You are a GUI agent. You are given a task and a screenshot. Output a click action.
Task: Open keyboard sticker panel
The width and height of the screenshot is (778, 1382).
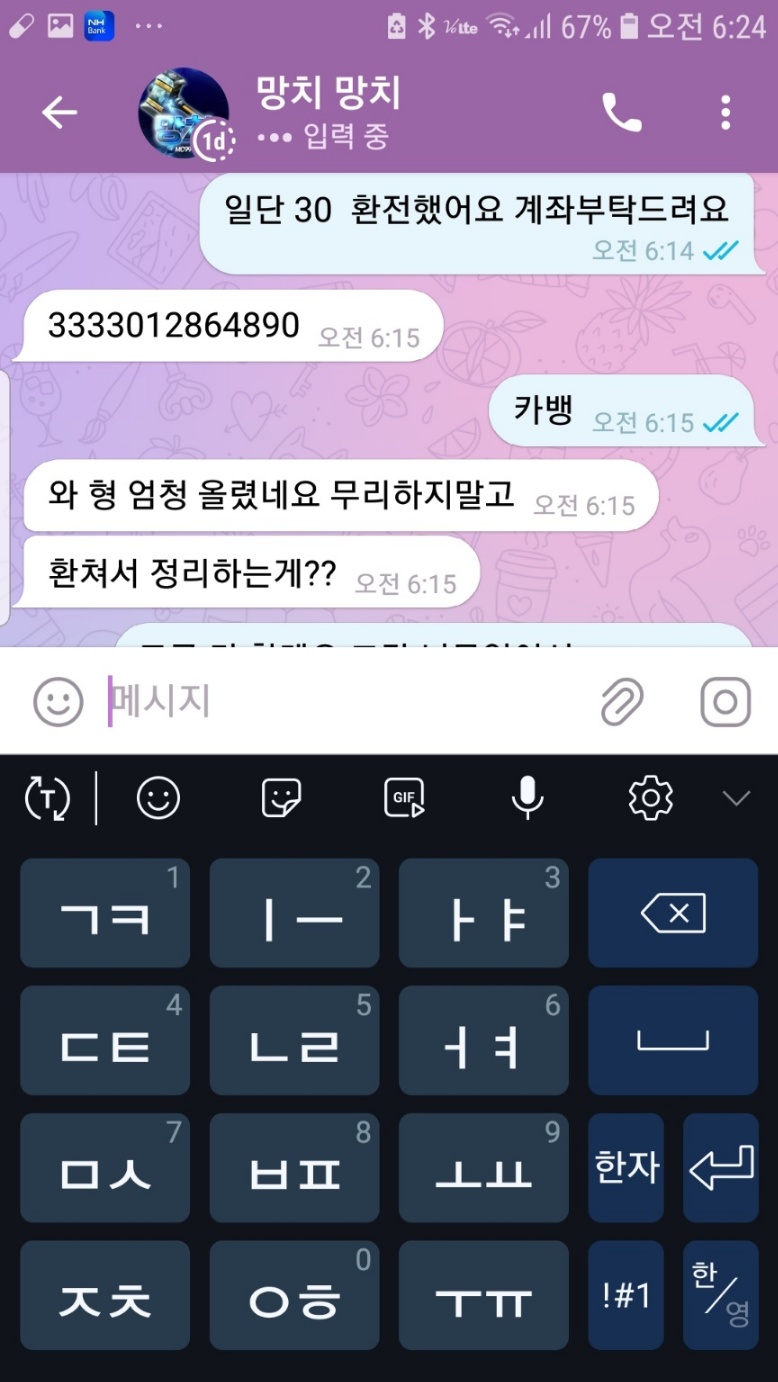281,798
